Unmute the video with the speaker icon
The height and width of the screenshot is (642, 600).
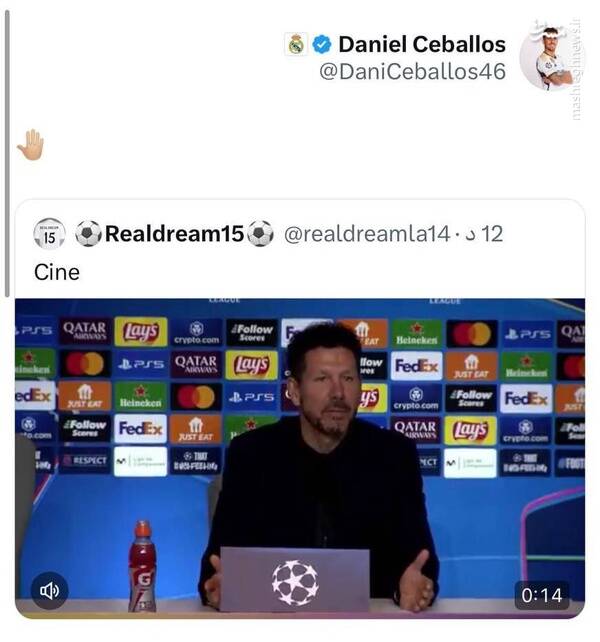(49, 591)
